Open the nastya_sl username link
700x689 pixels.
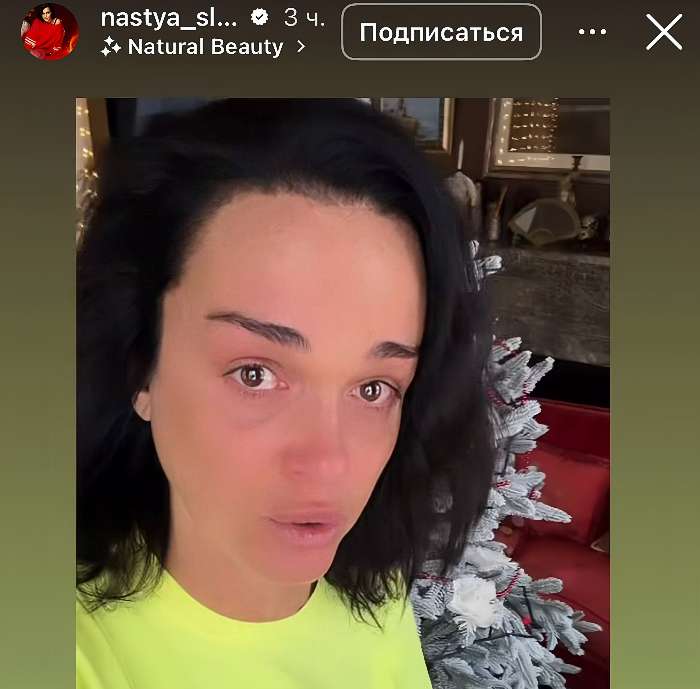[x=170, y=17]
